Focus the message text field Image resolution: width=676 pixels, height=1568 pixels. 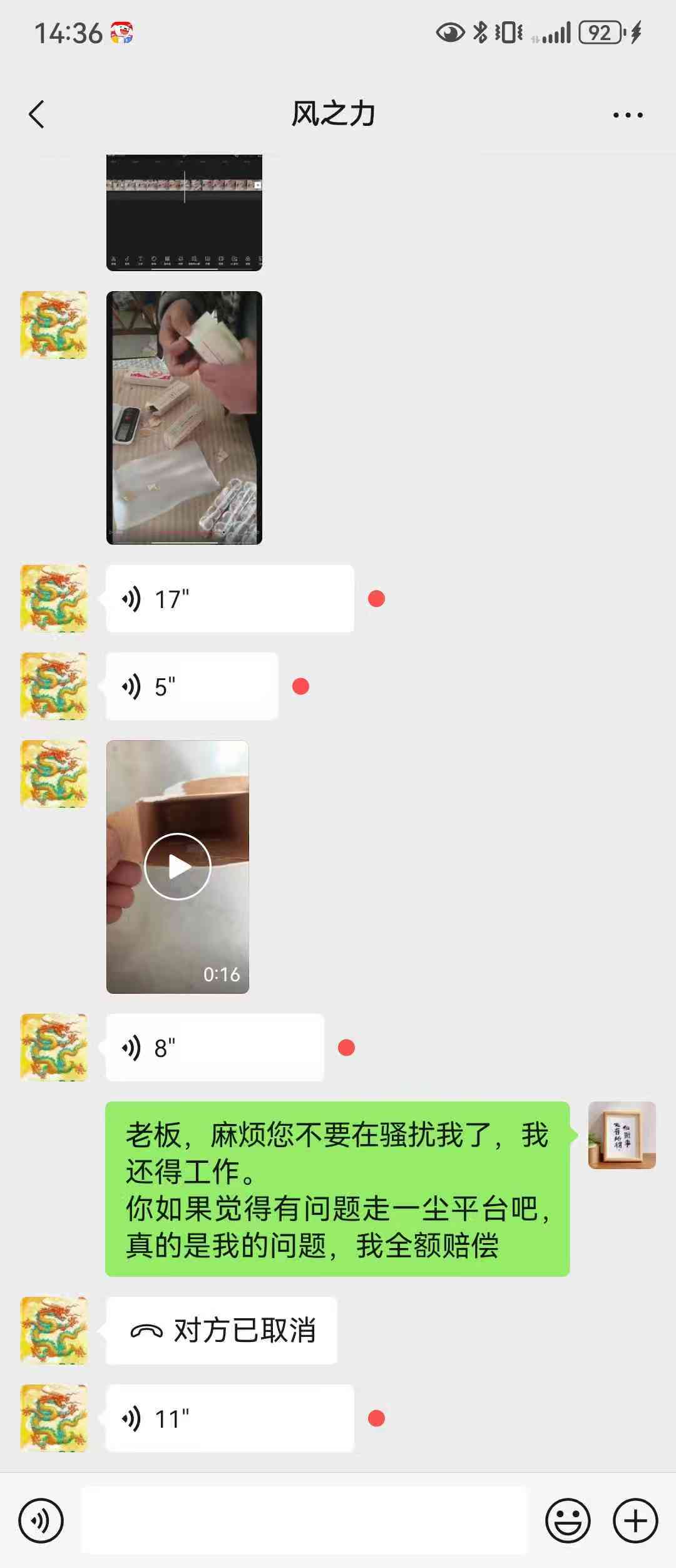pos(304,1520)
